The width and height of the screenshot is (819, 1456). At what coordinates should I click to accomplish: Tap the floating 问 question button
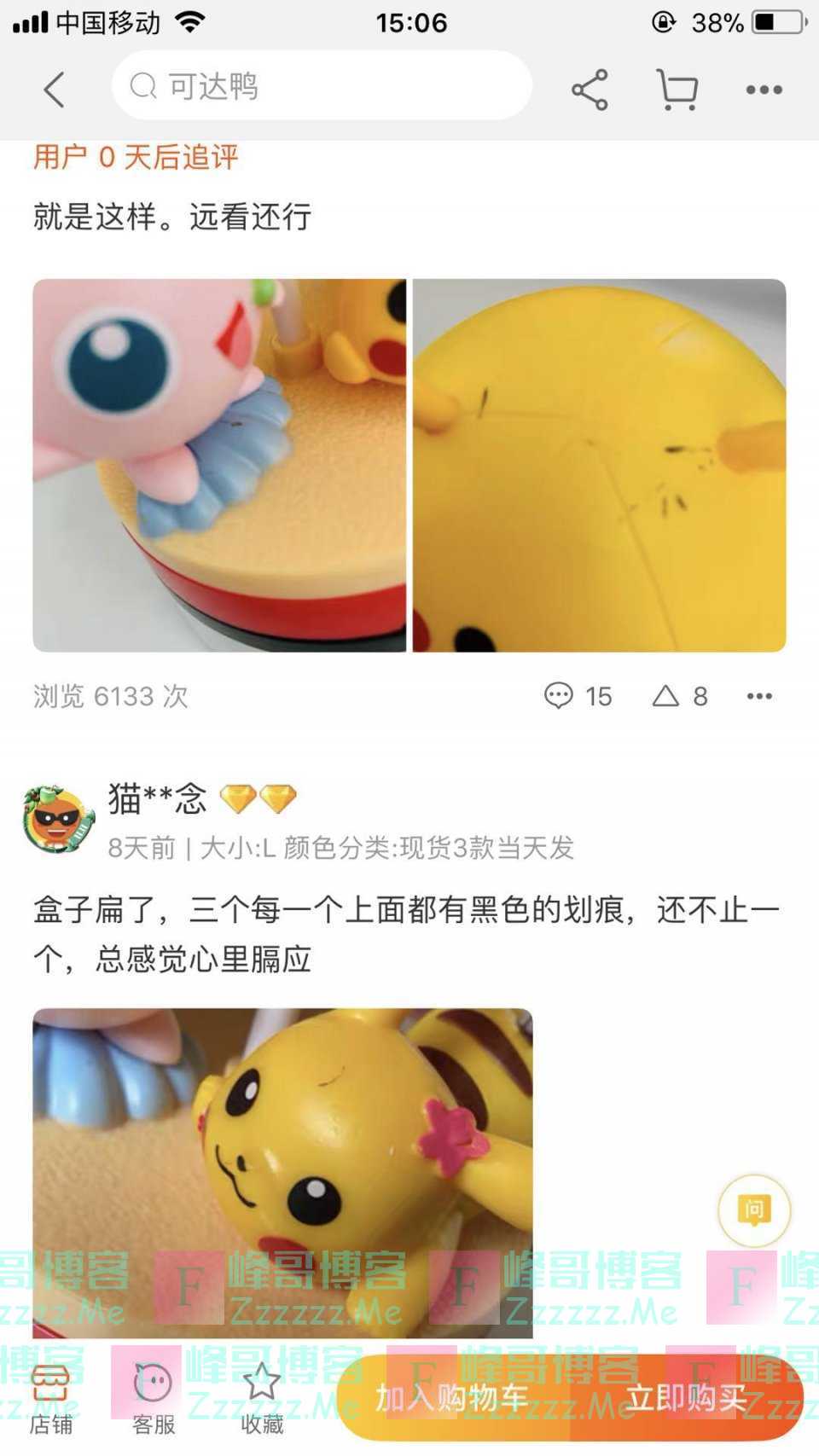point(754,1209)
